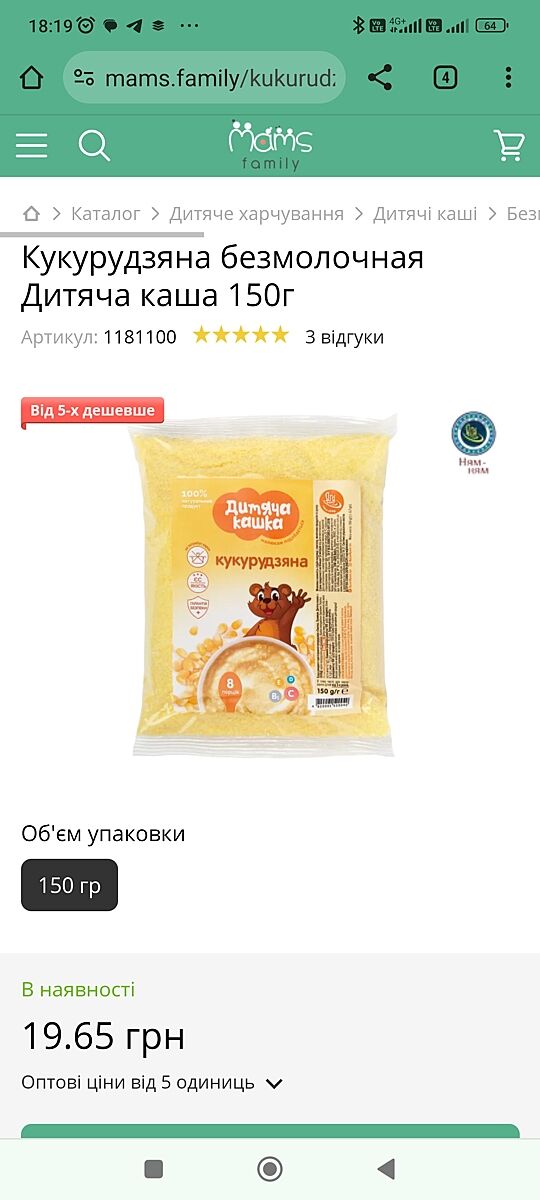Open the hamburger menu
This screenshot has width=540, height=1200.
click(x=31, y=146)
